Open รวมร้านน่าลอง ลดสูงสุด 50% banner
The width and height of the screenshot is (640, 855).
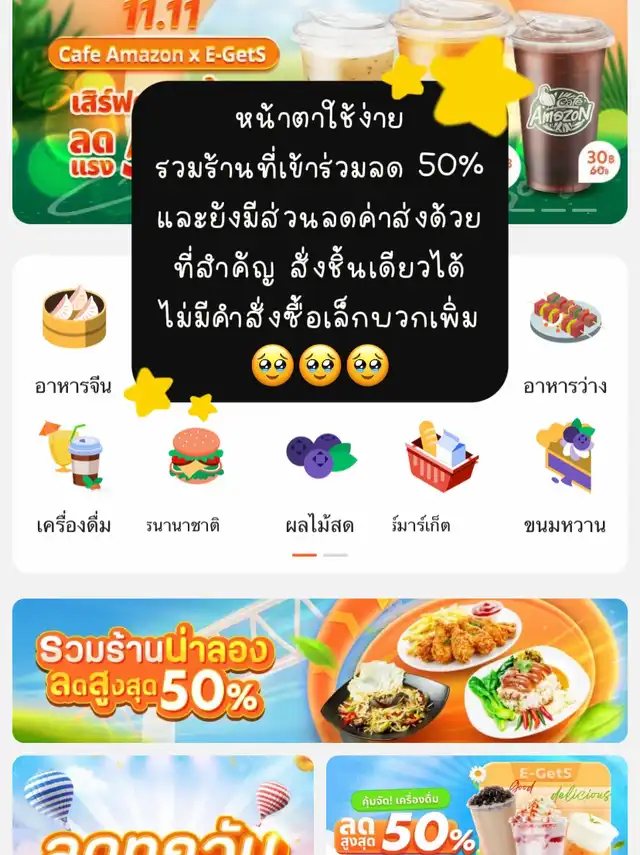(319, 670)
